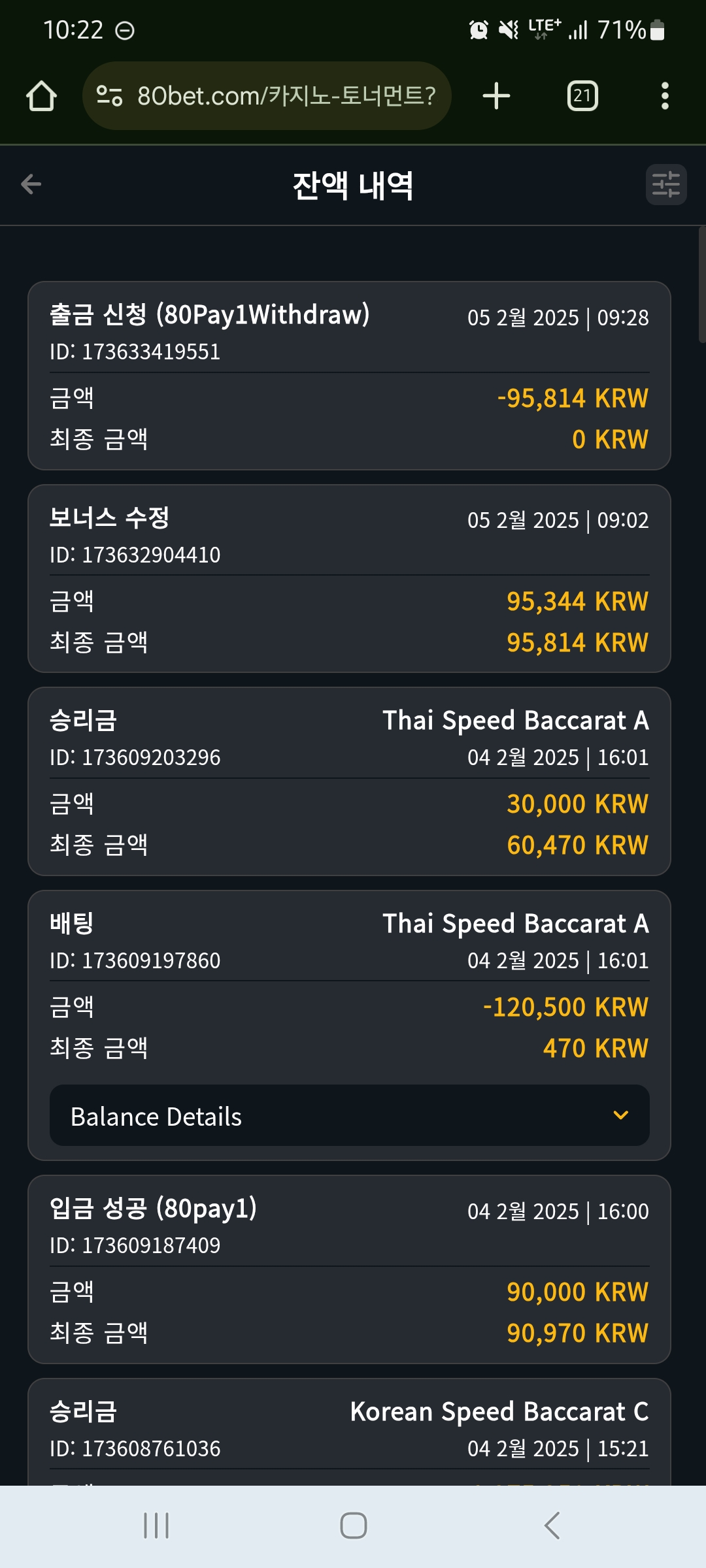Open a new browser tab

coord(496,96)
